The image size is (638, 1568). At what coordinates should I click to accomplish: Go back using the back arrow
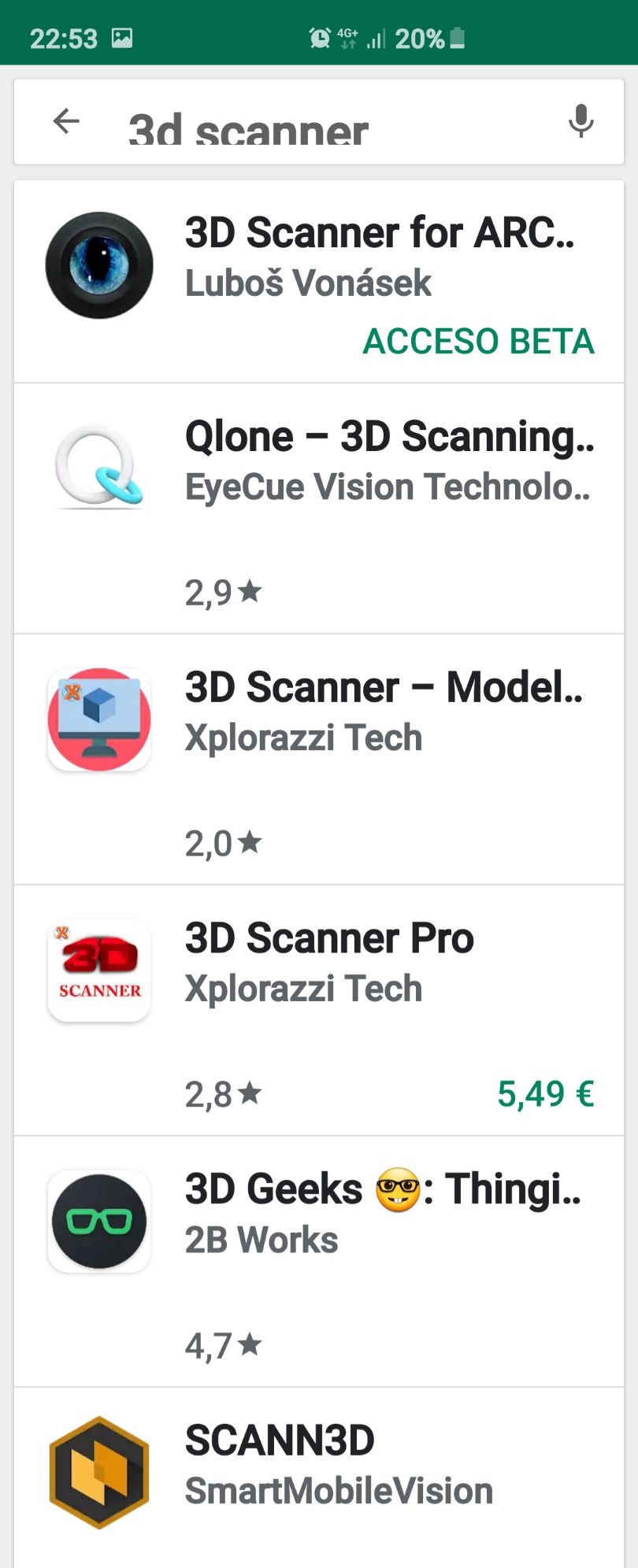tap(66, 122)
